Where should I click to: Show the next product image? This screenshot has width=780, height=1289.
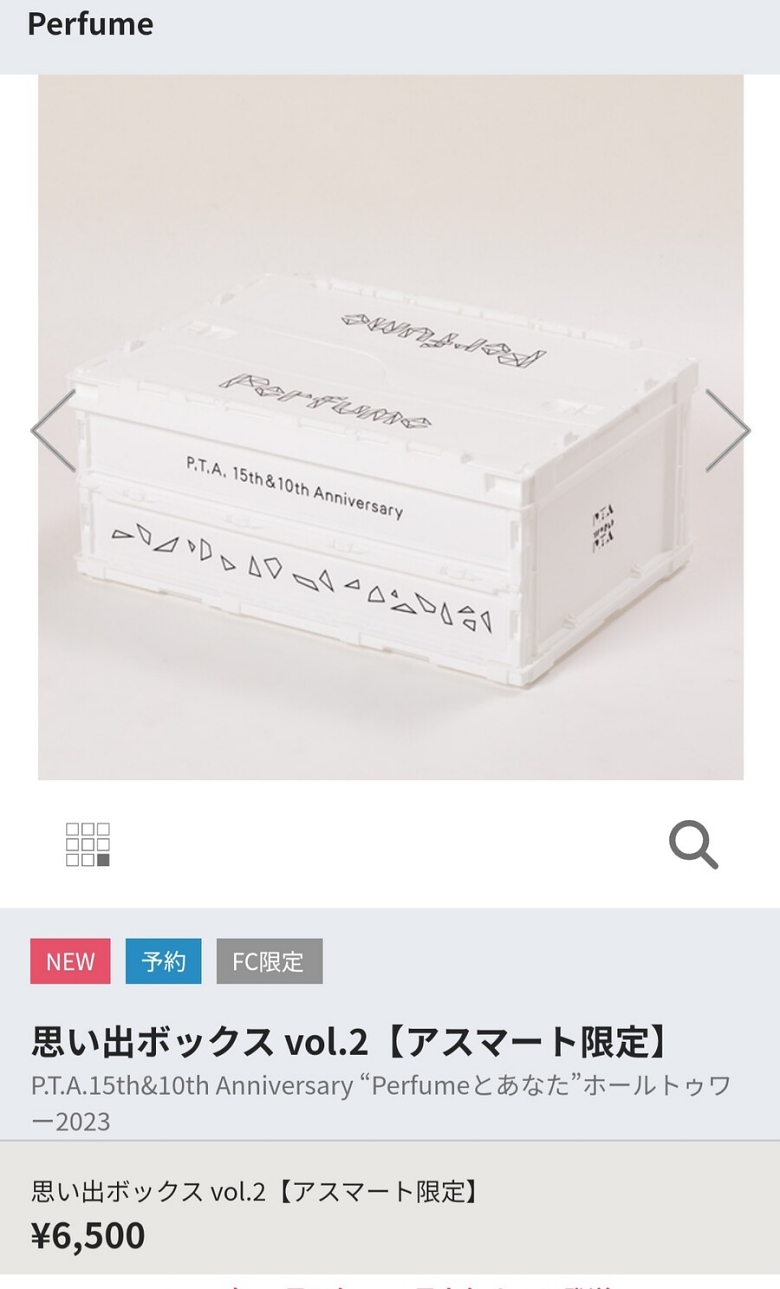pyautogui.click(x=727, y=430)
